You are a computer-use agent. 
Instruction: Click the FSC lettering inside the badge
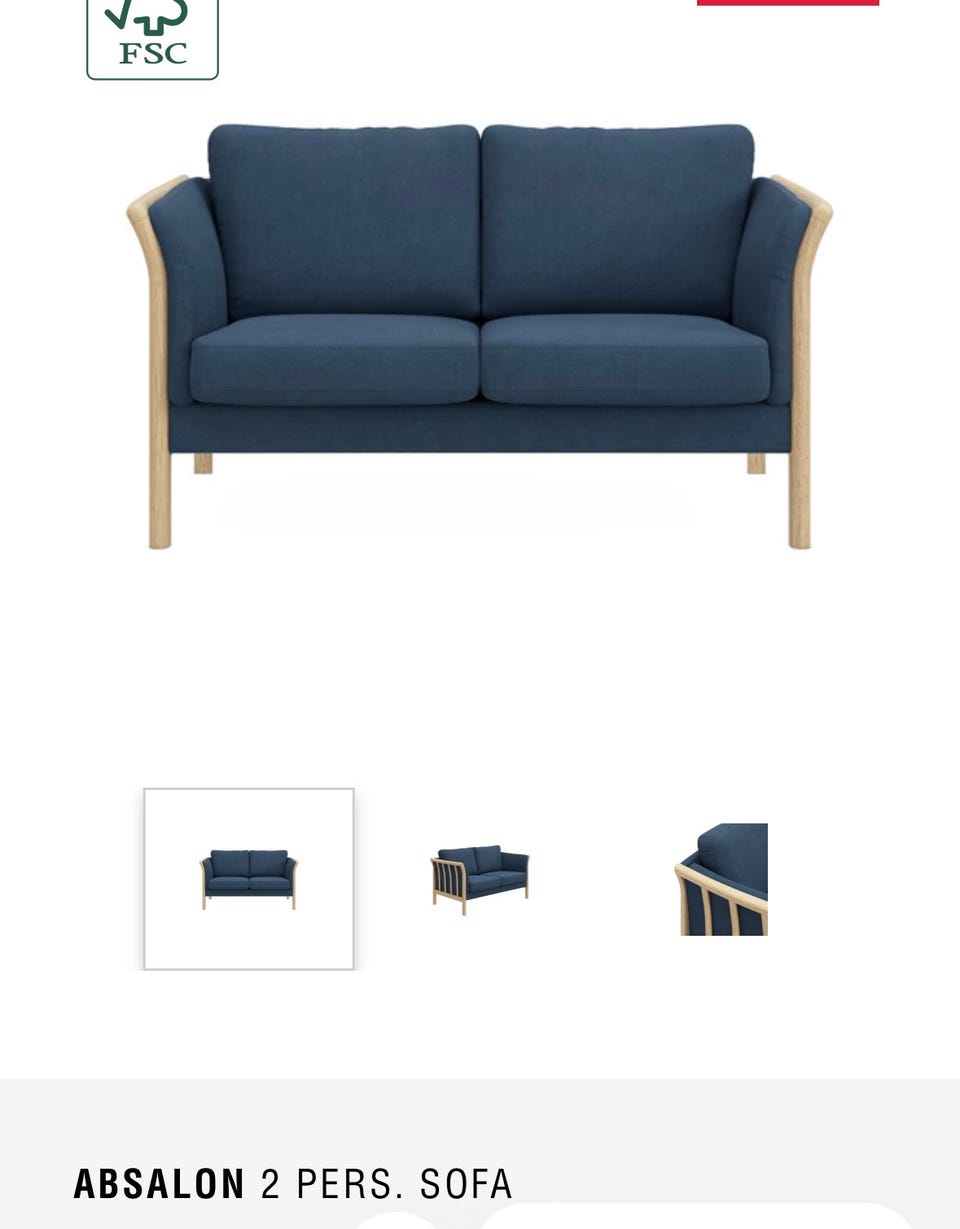152,52
